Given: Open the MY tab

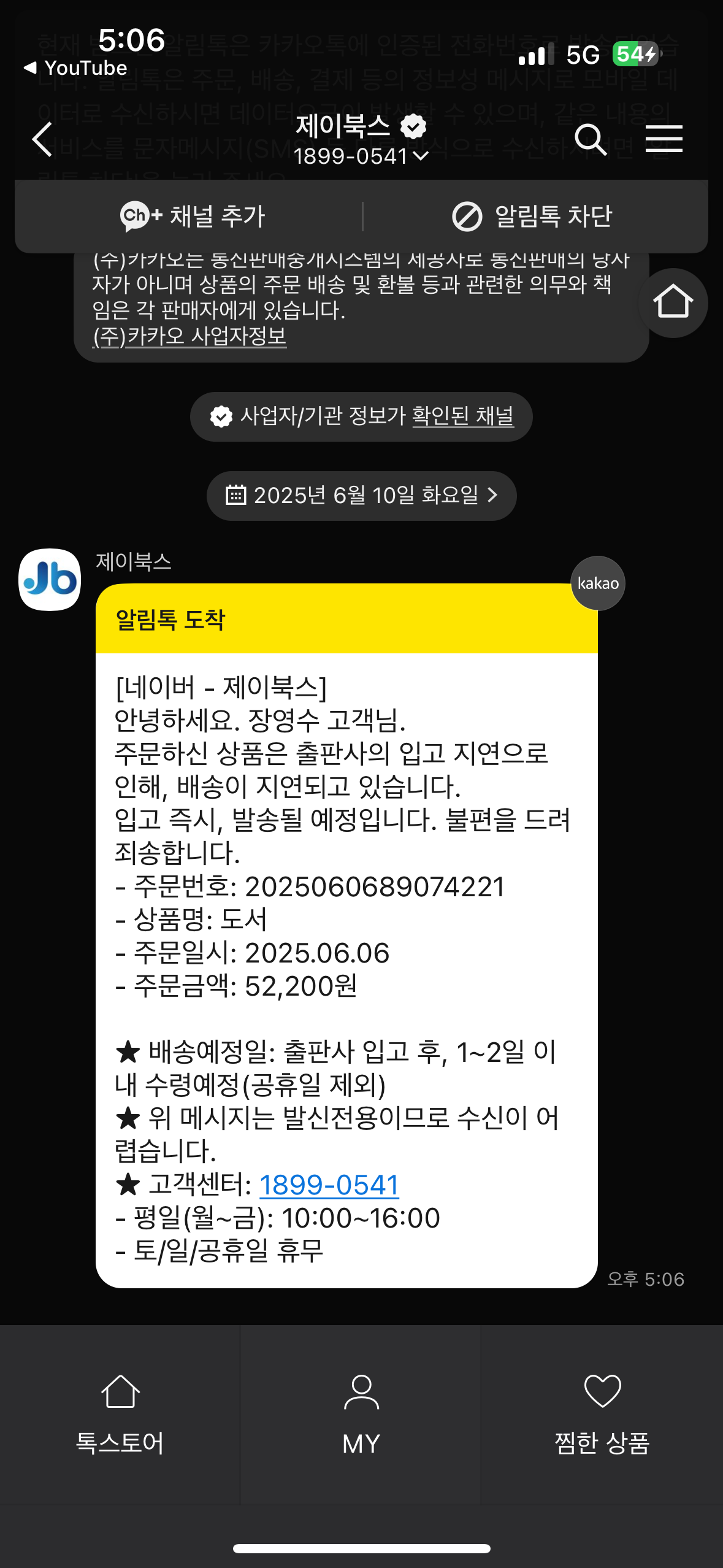Looking at the screenshot, I should tap(361, 1415).
